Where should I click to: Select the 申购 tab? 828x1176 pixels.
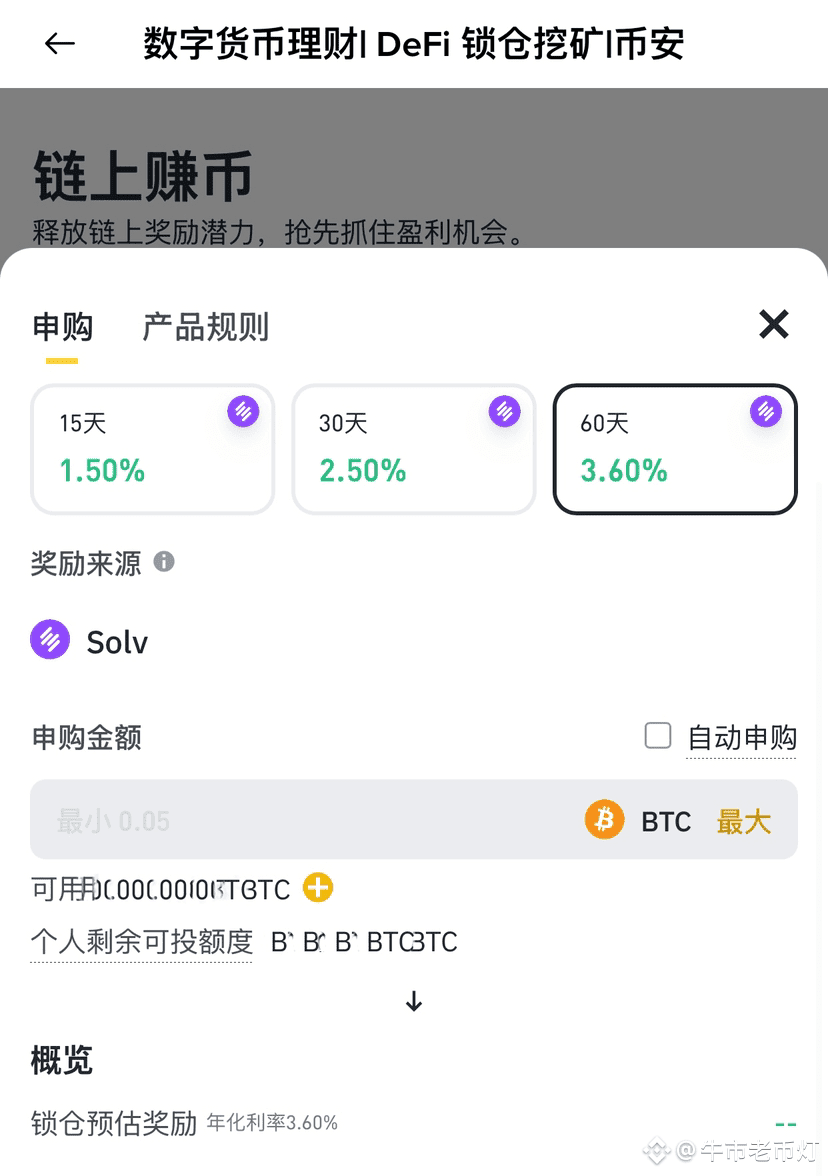(62, 327)
